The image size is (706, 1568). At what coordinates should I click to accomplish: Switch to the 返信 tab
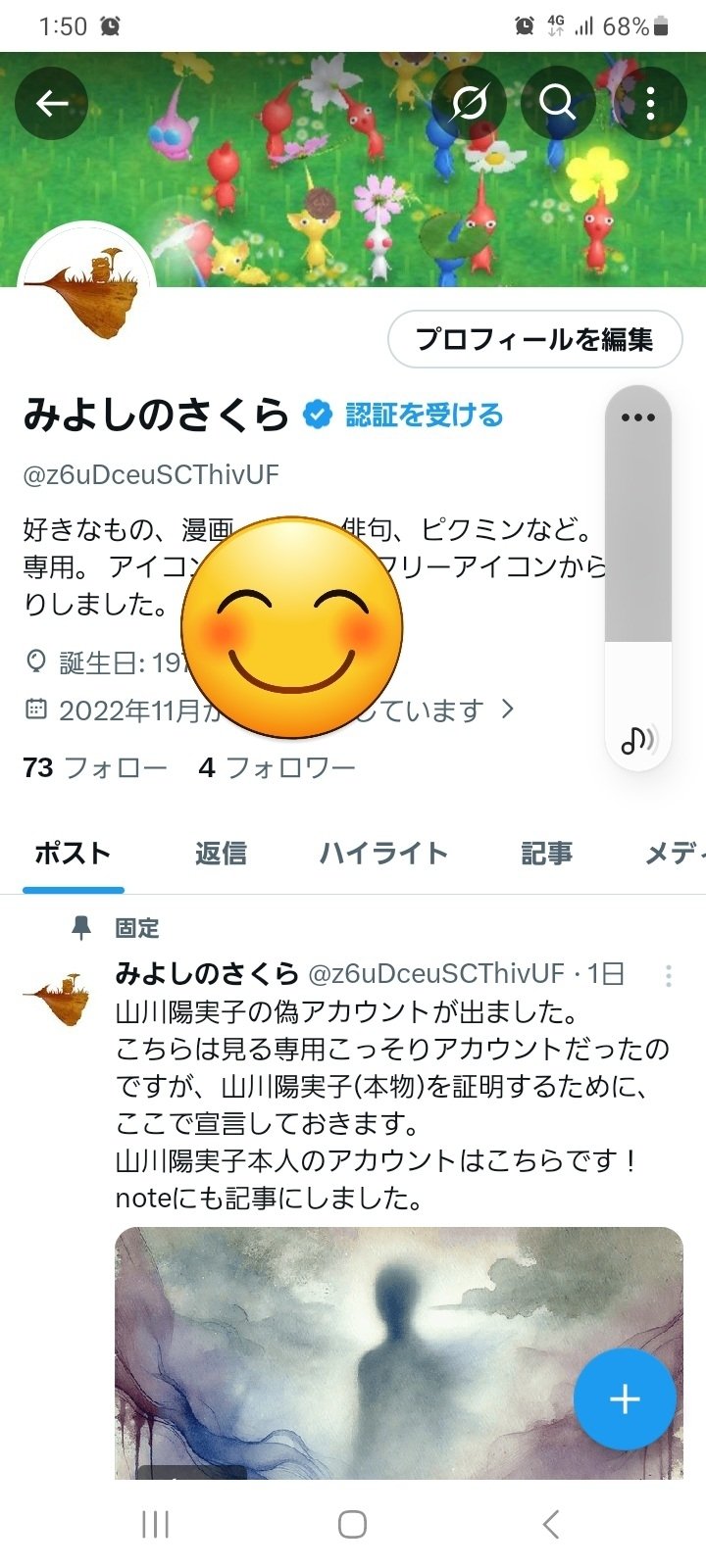click(222, 854)
